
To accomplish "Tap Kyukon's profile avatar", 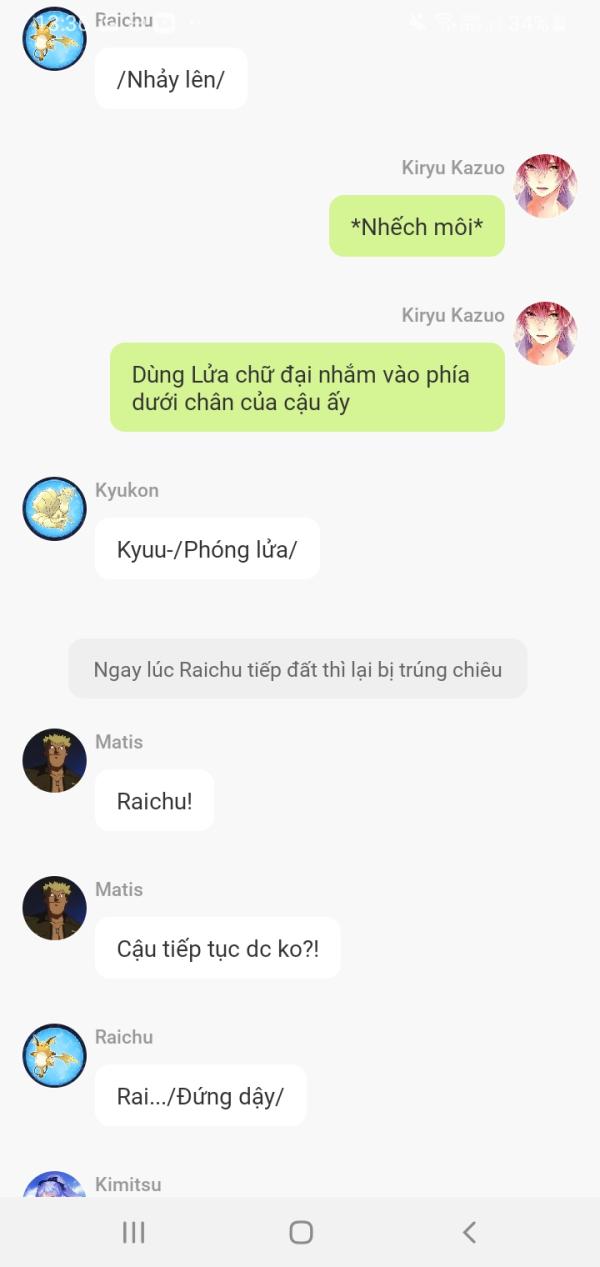I will click(54, 509).
